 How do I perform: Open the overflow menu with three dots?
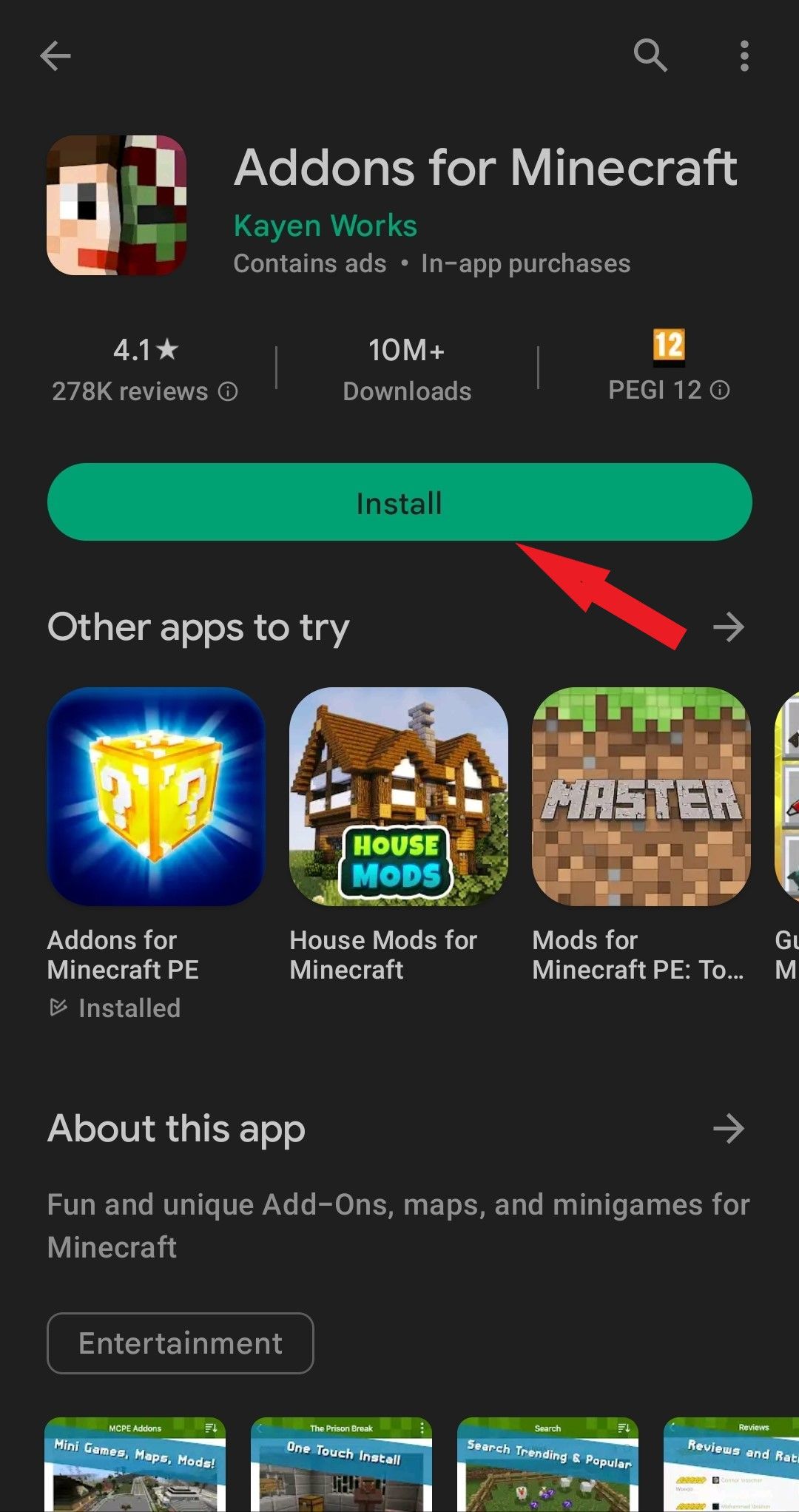744,55
